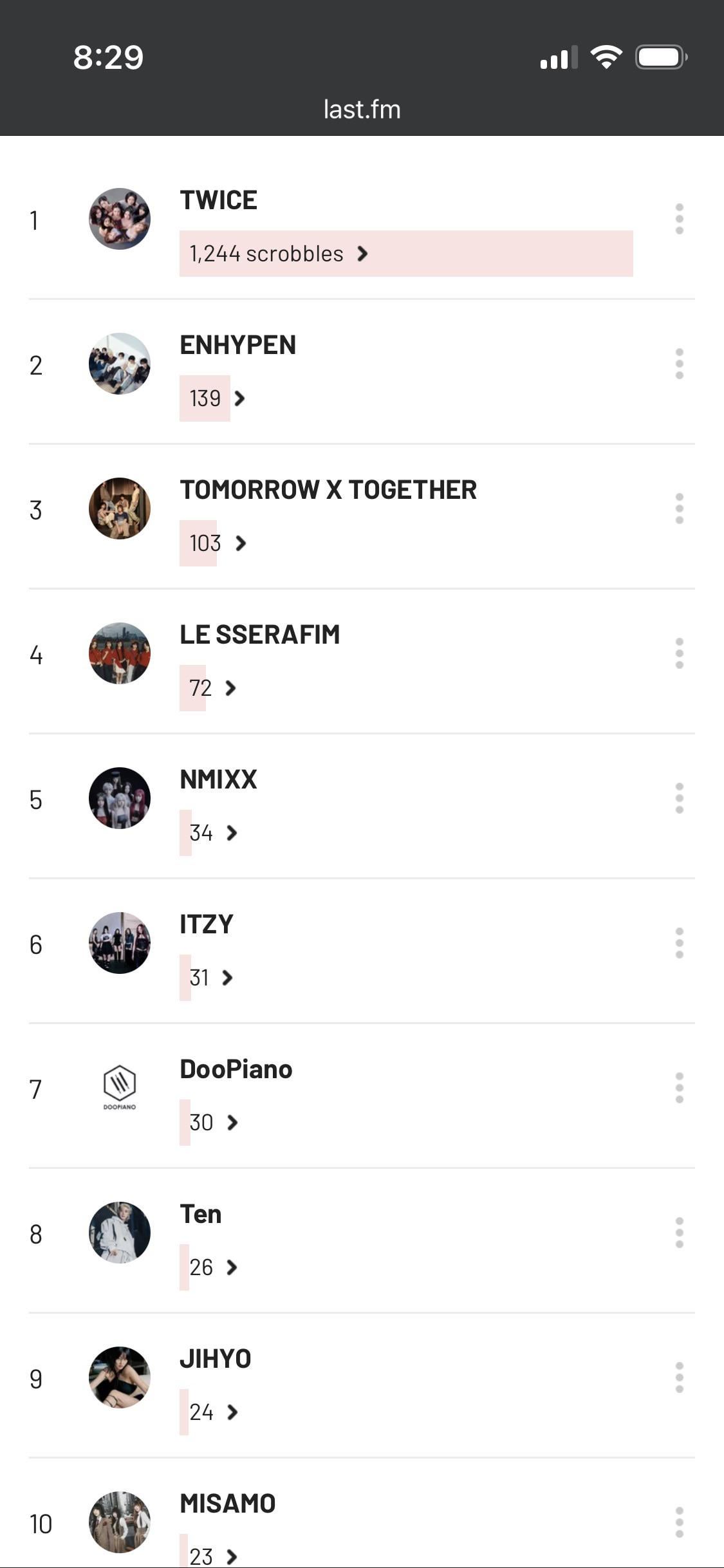
Task: Open more options for ENHYPEN
Action: click(679, 364)
